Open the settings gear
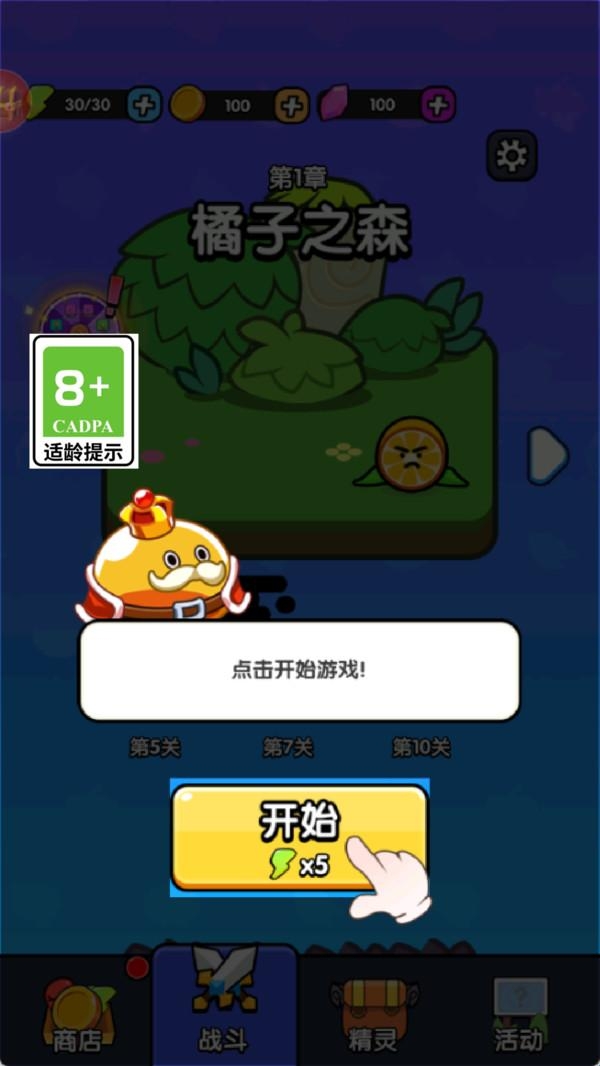 511,156
